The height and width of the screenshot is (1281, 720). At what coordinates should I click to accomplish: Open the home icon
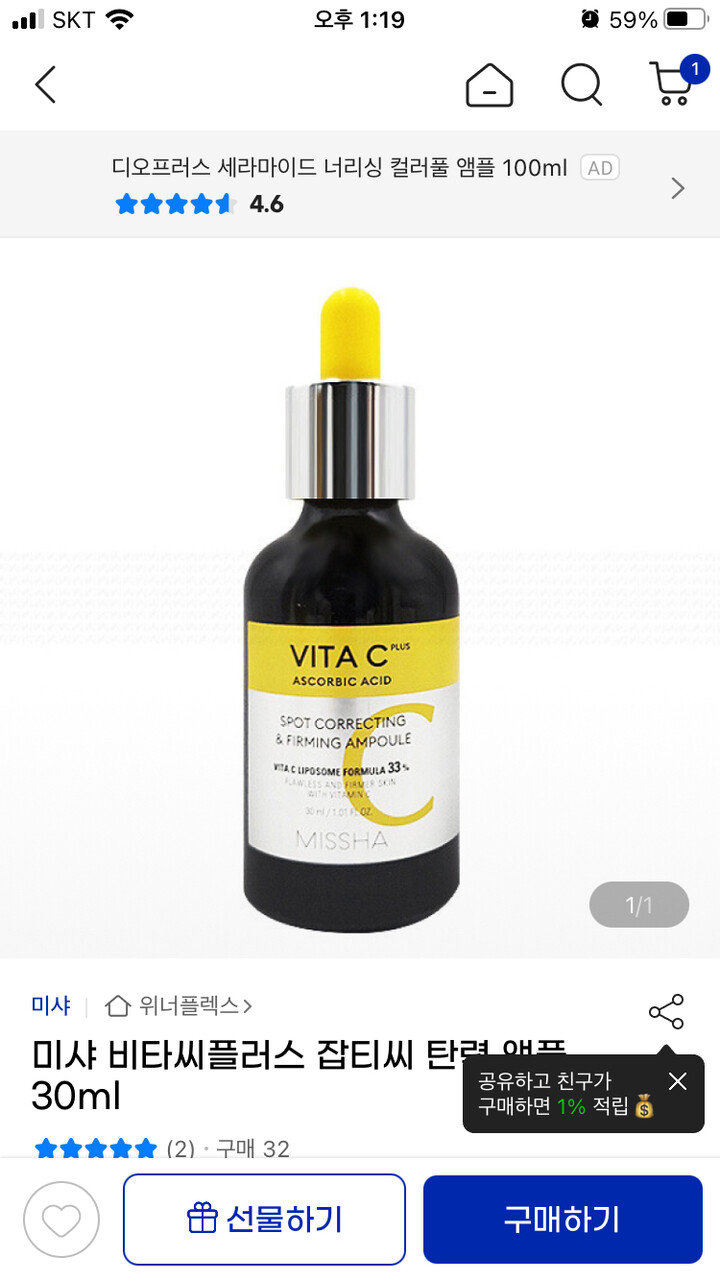point(489,85)
